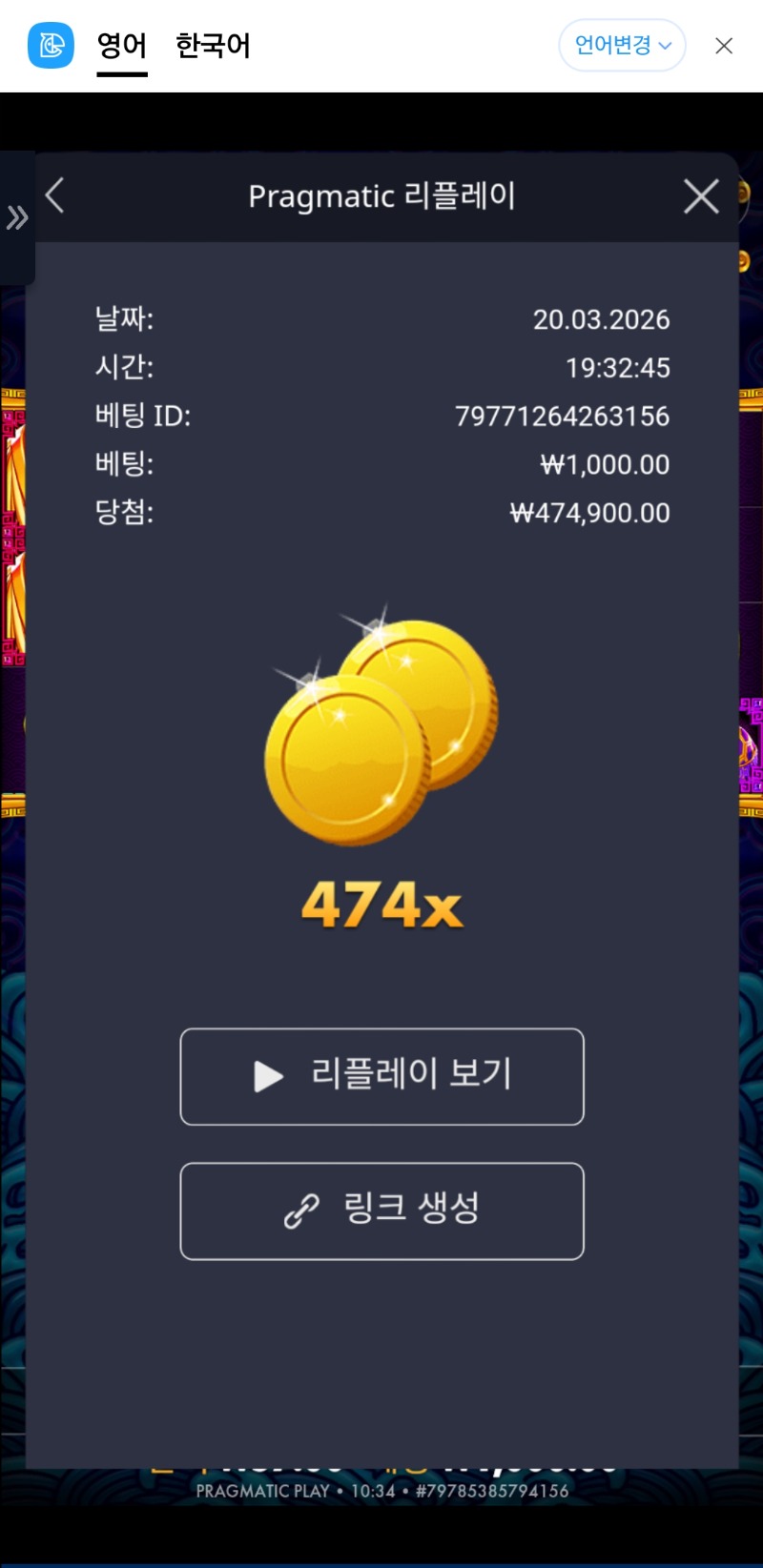763x1568 pixels.
Task: Switch to the 한국어 tab
Action: tap(213, 46)
